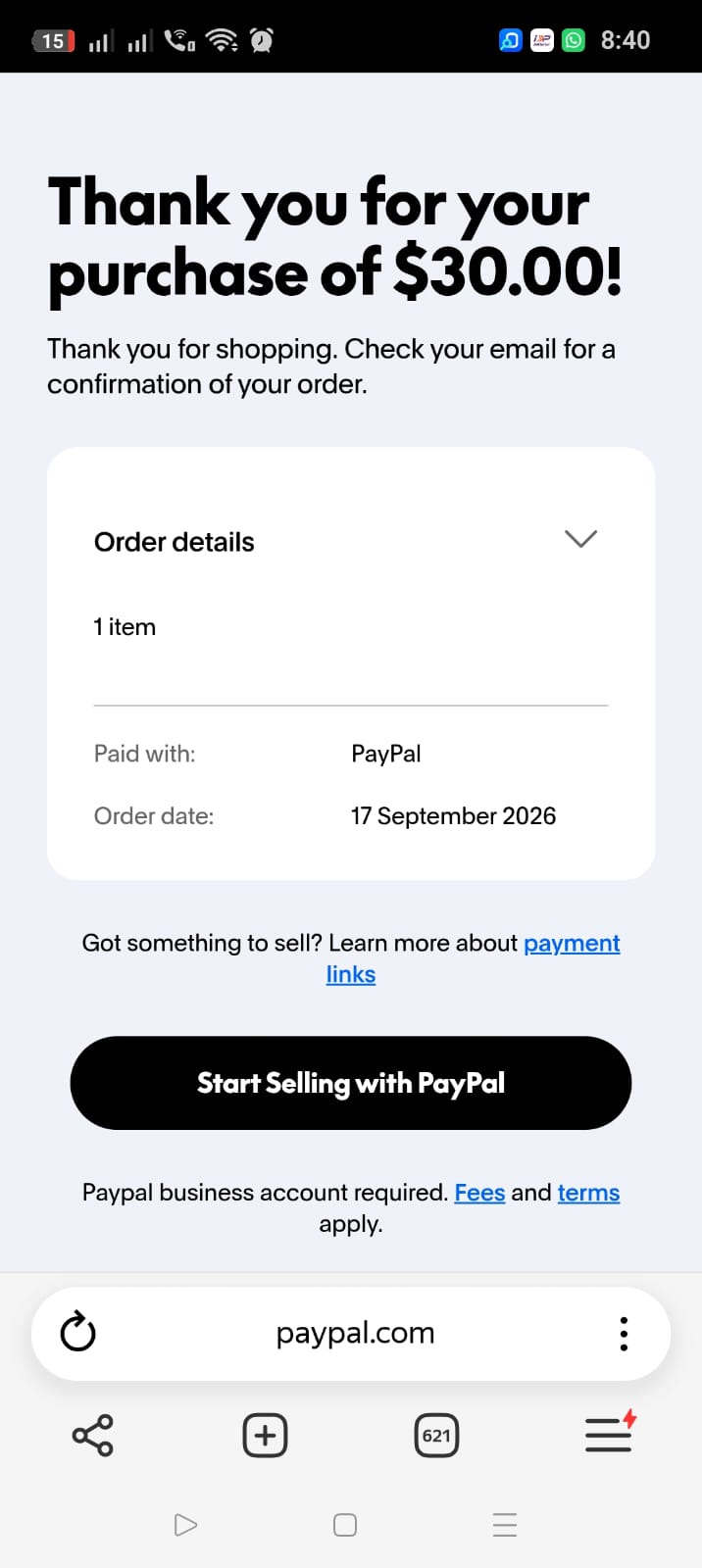Screen dimensions: 702x1568
Task: Reload the page with the refresh icon
Action: [78, 1333]
